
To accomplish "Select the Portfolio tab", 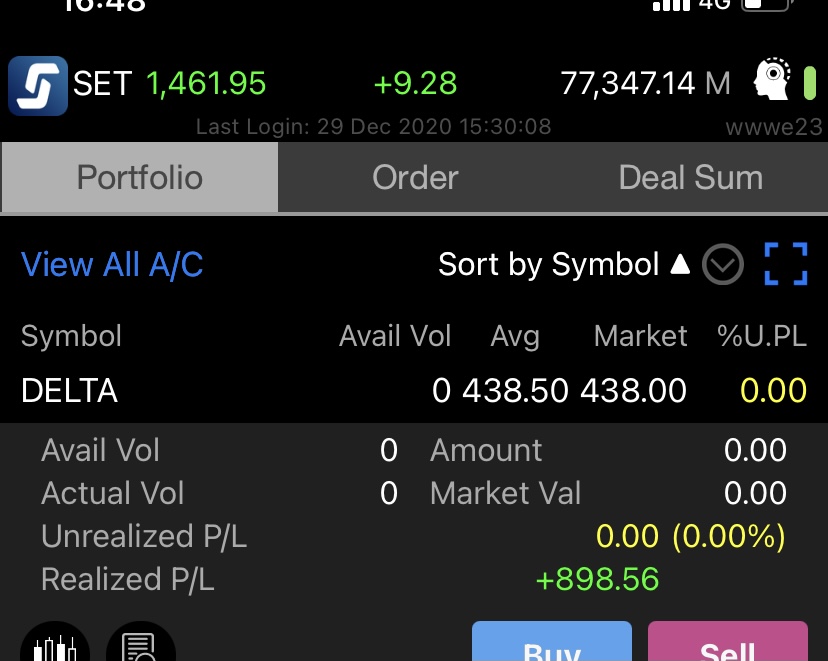I will [140, 178].
